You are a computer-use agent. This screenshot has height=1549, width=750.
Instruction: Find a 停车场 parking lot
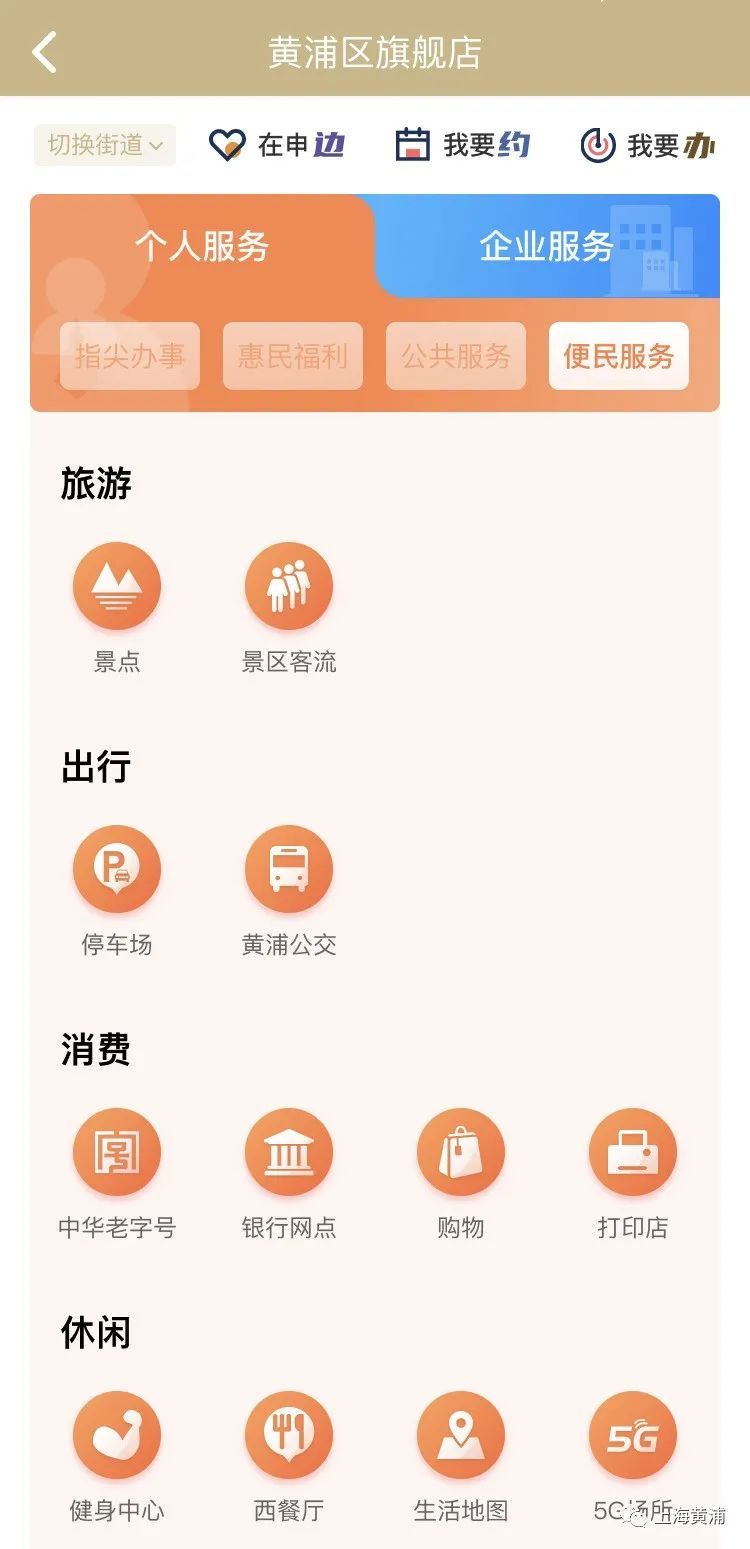click(x=117, y=870)
